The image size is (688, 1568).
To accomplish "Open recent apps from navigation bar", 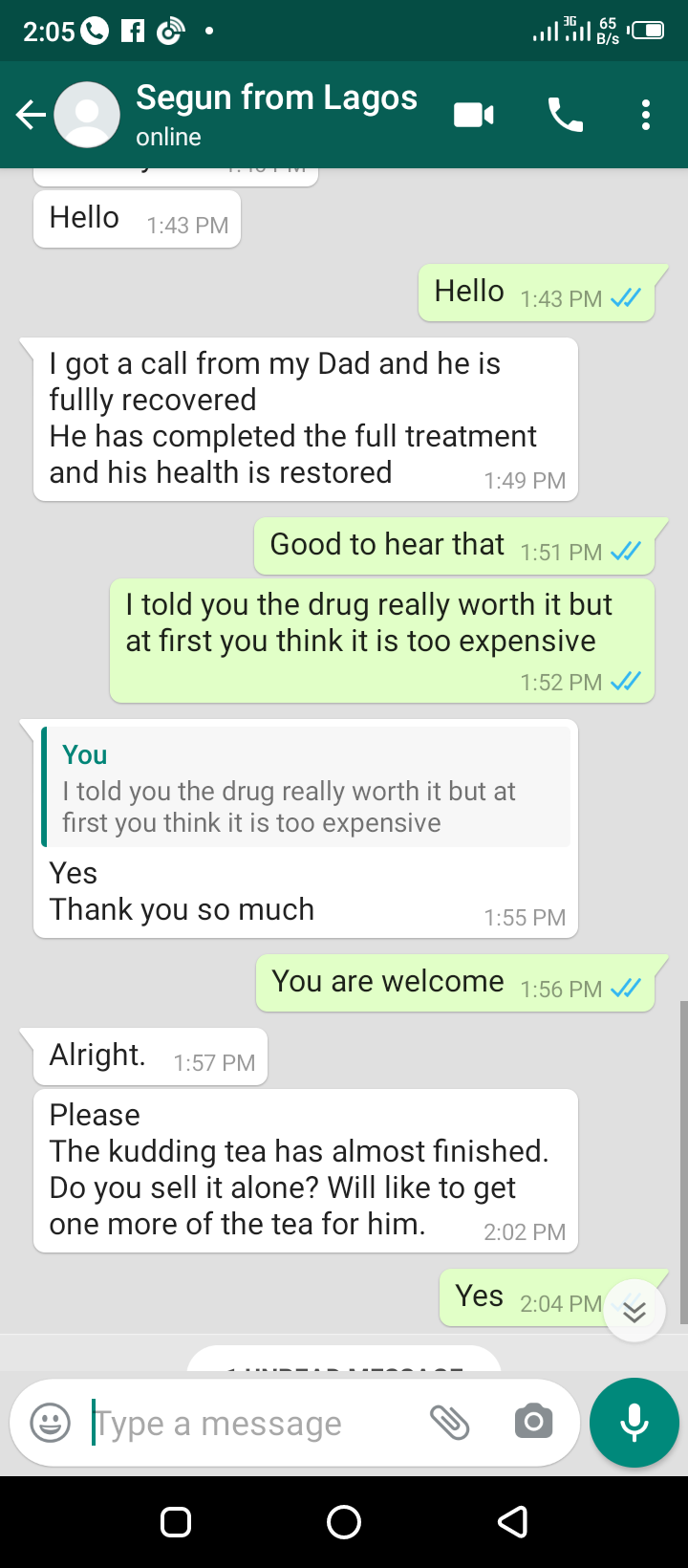I will [x=176, y=1521].
